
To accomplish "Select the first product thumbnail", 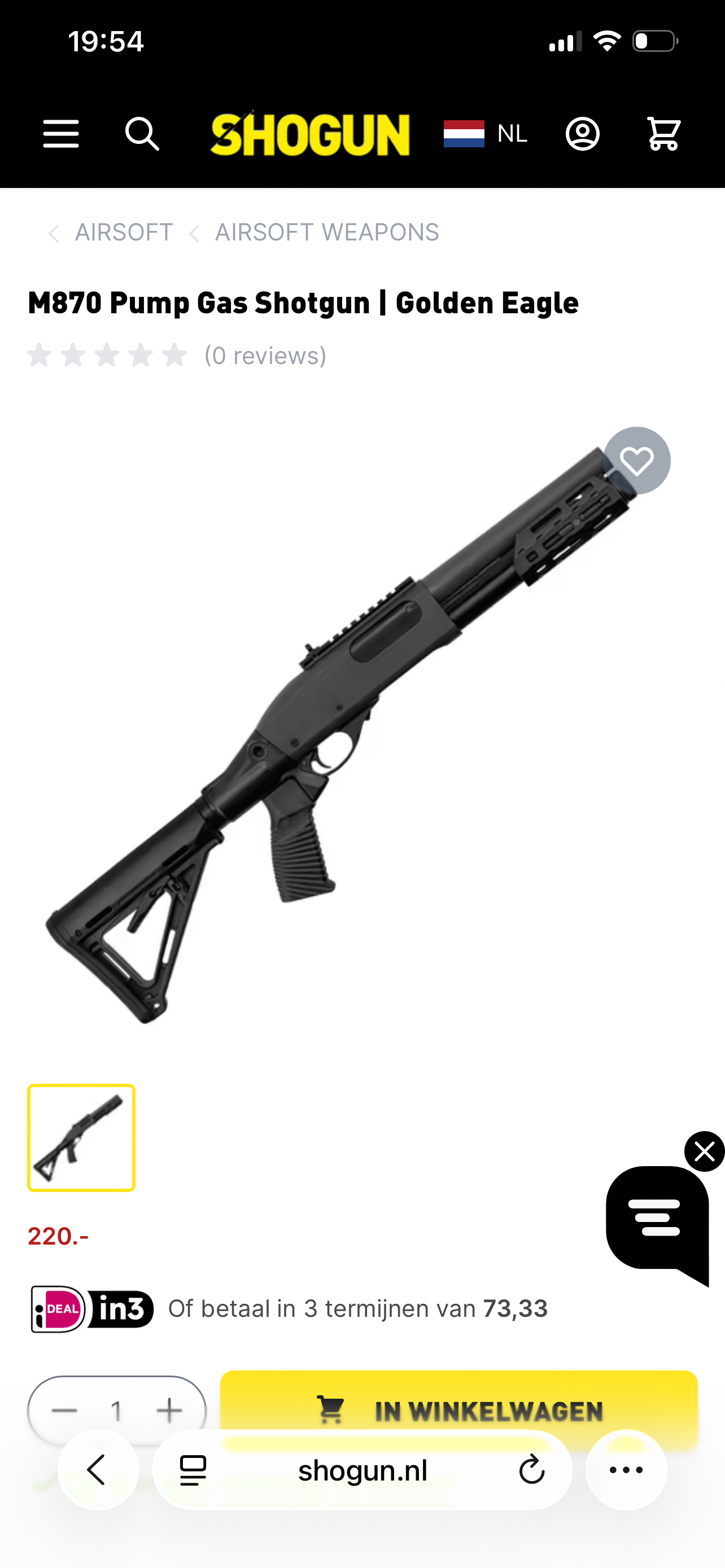I will (x=81, y=1137).
